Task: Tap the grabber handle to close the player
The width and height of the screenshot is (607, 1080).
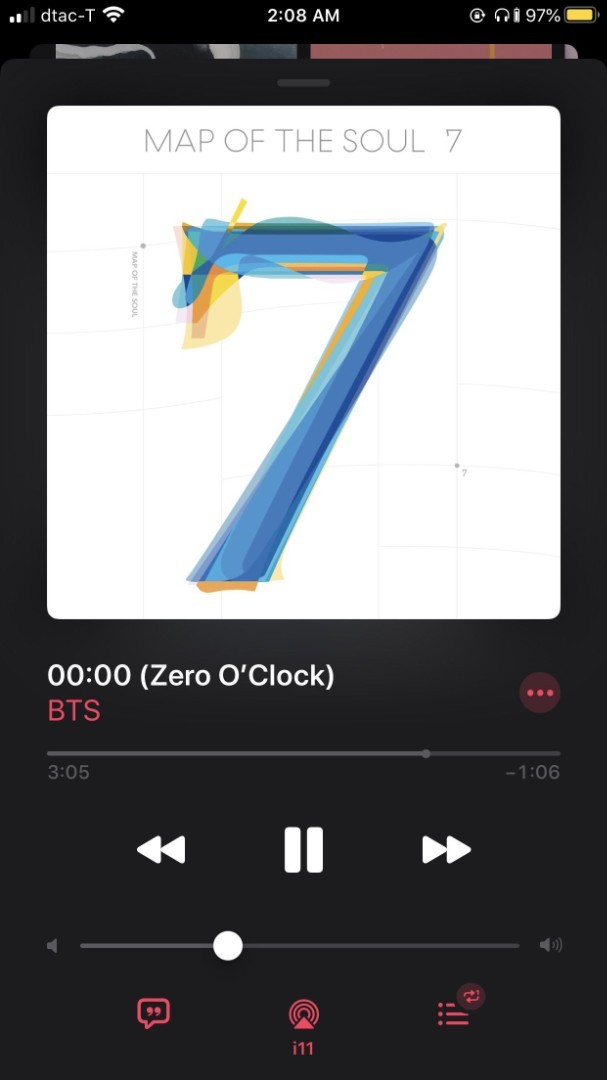Action: pos(303,83)
